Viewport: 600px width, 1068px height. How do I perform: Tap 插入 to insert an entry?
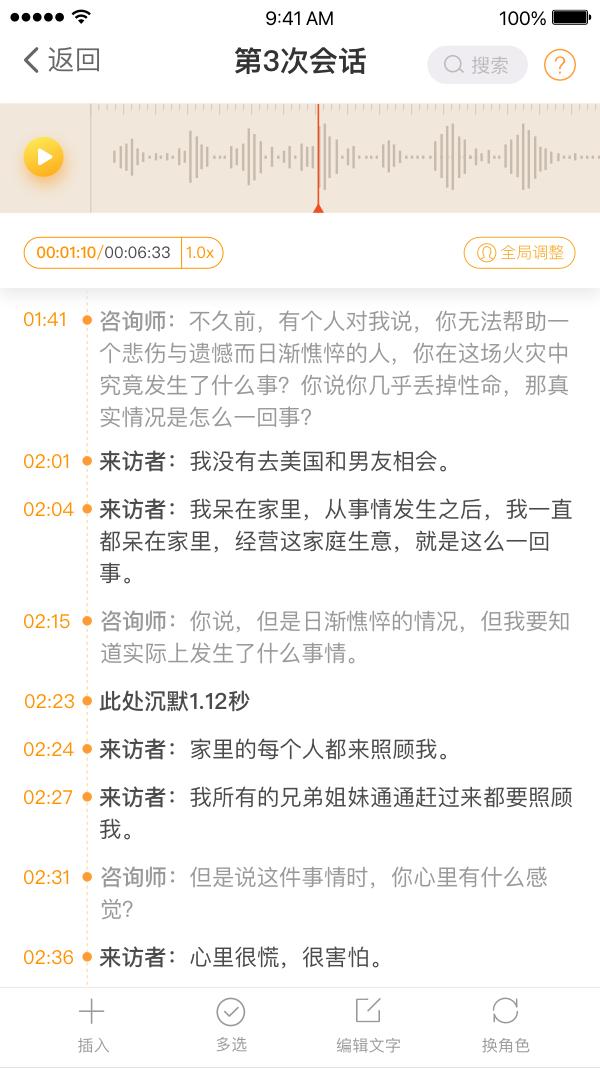tap(92, 1025)
